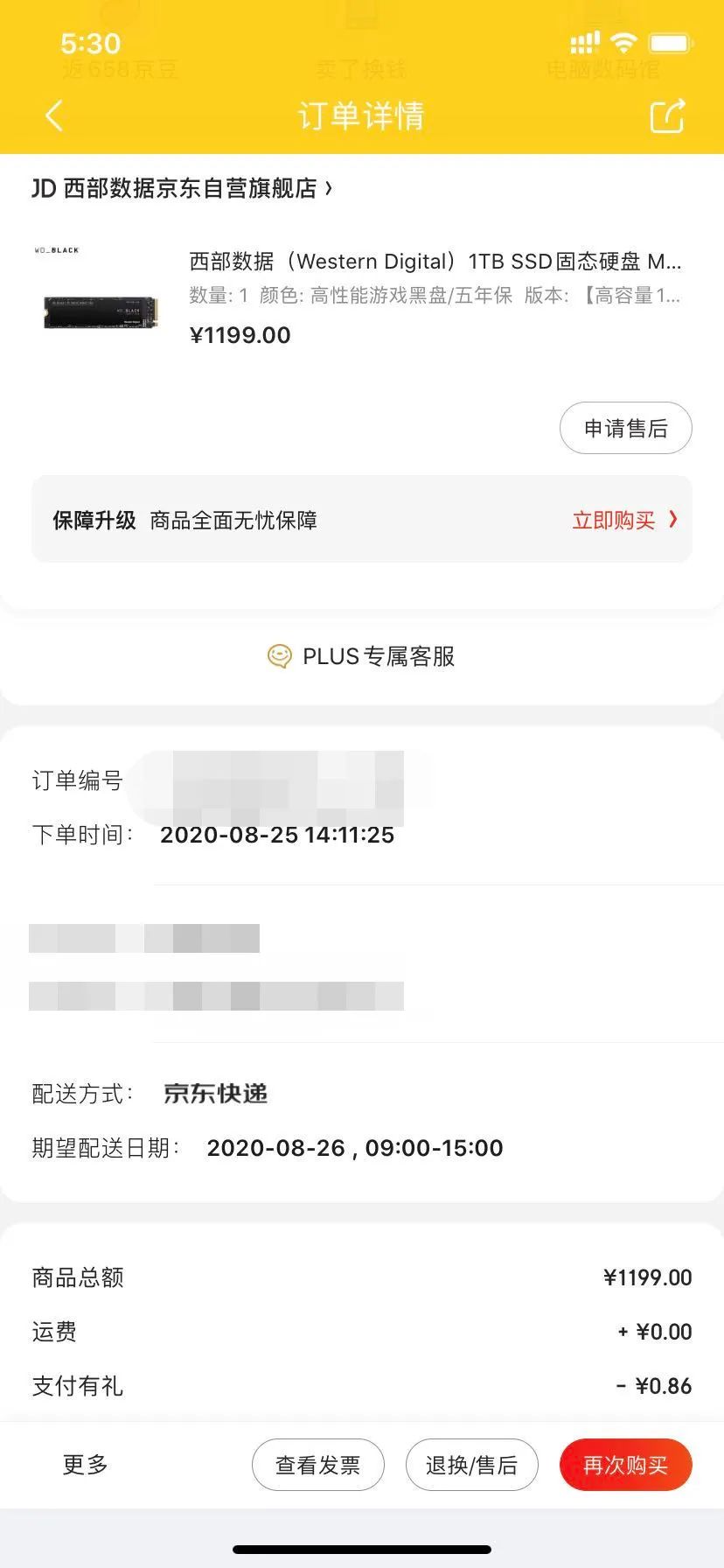This screenshot has height=1568, width=724.
Task: Tap 立即购买 for 保障升级
Action: coord(623,521)
